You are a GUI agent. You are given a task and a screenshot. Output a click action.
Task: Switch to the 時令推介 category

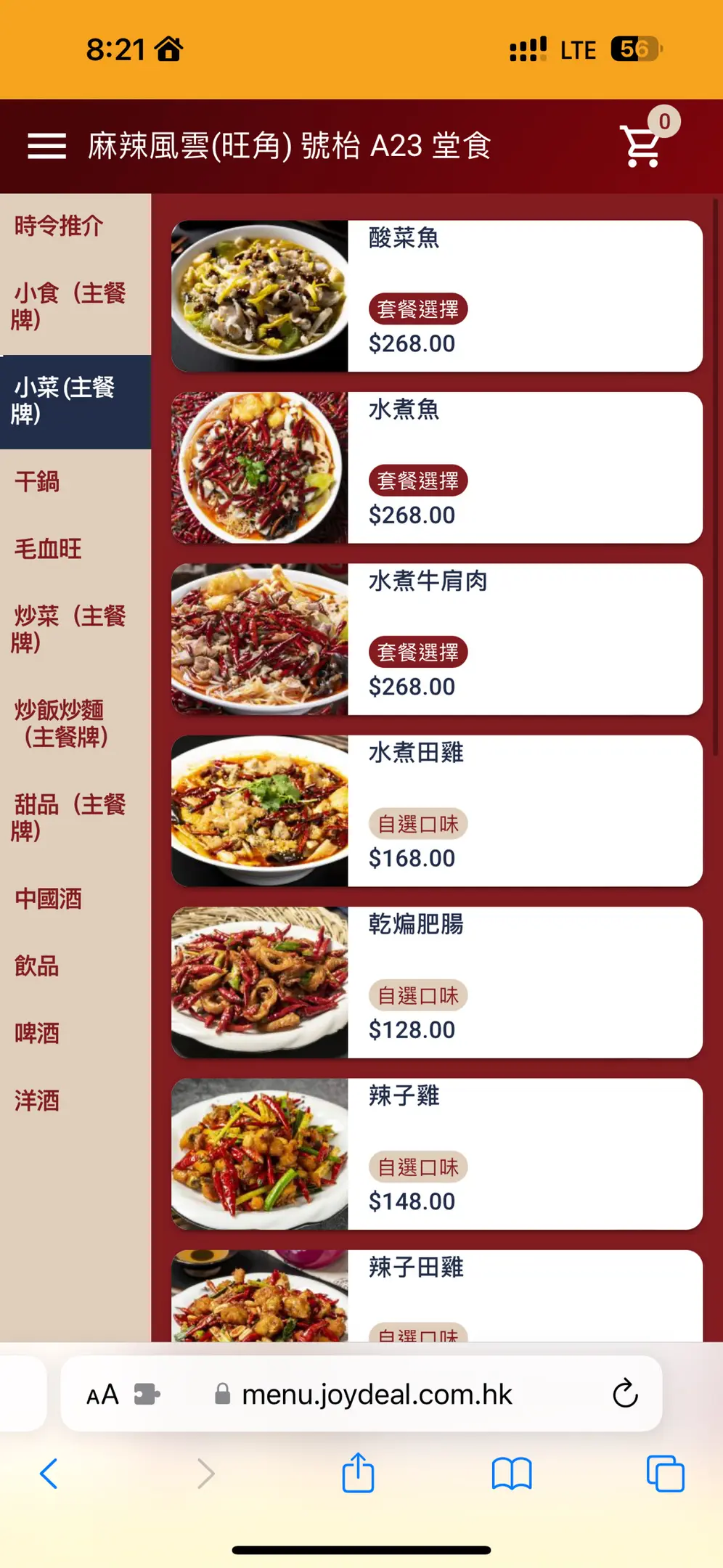click(x=60, y=226)
